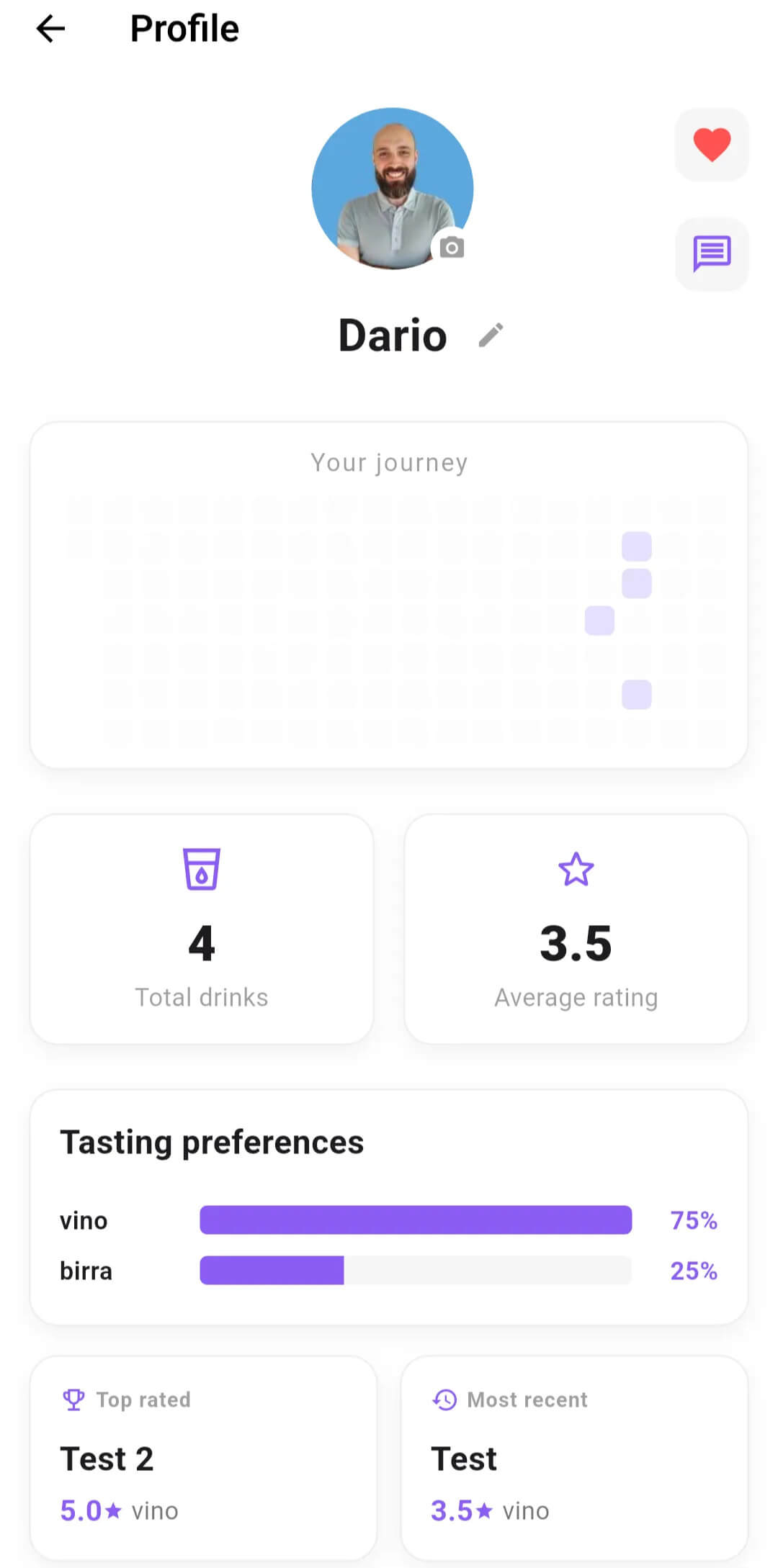778x1568 pixels.
Task: Select the pencil icon to edit name Dario
Action: (x=491, y=335)
